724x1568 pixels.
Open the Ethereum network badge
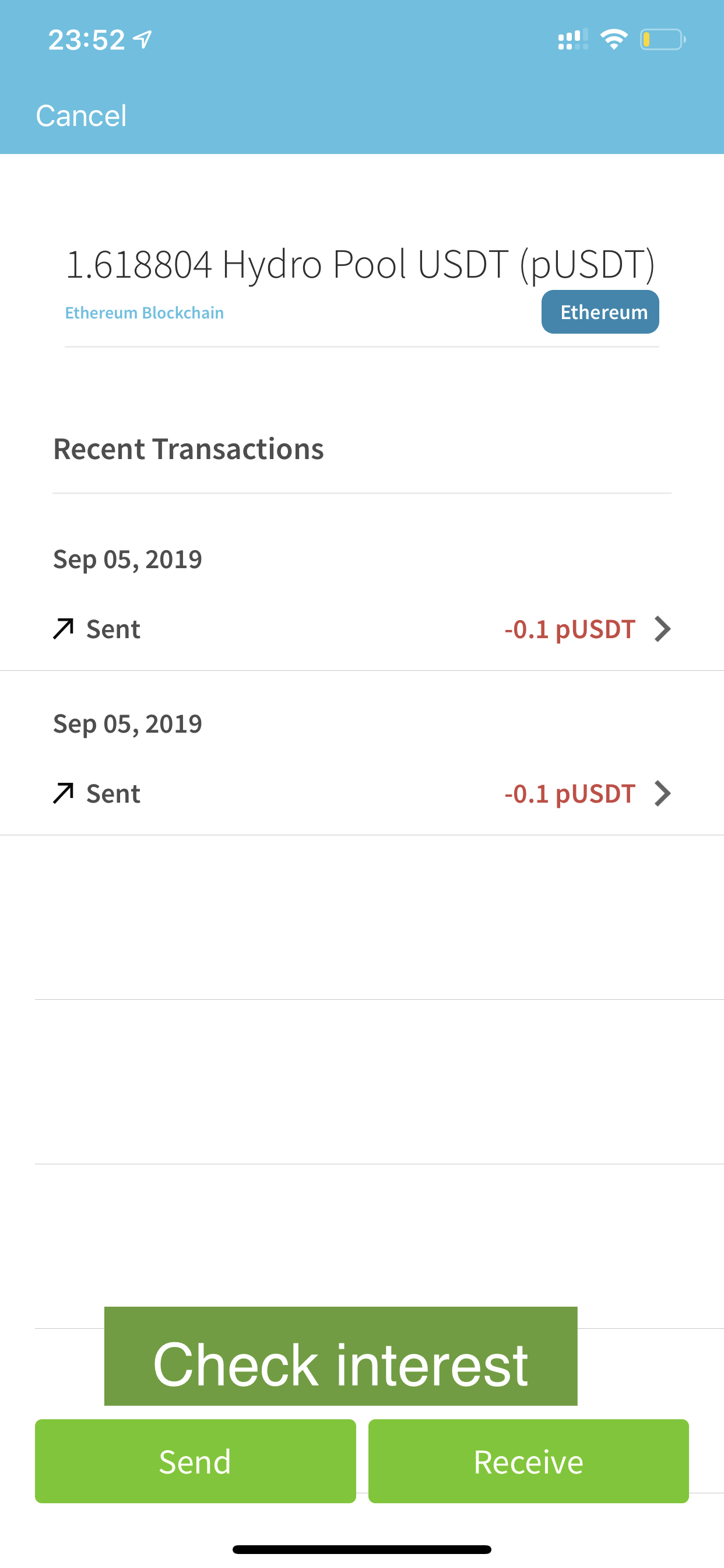click(x=600, y=311)
